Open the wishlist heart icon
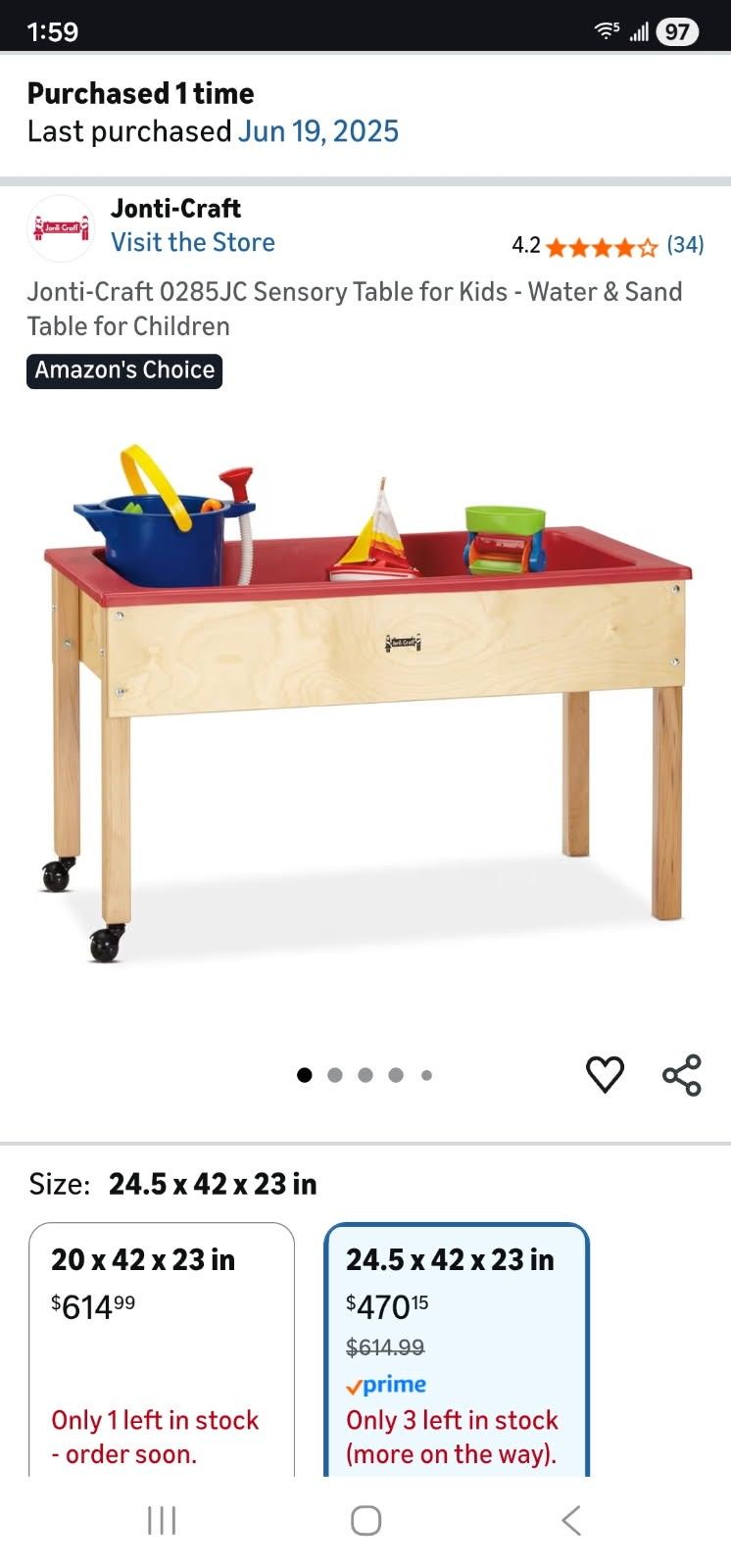The height and width of the screenshot is (1568, 731). point(606,1073)
